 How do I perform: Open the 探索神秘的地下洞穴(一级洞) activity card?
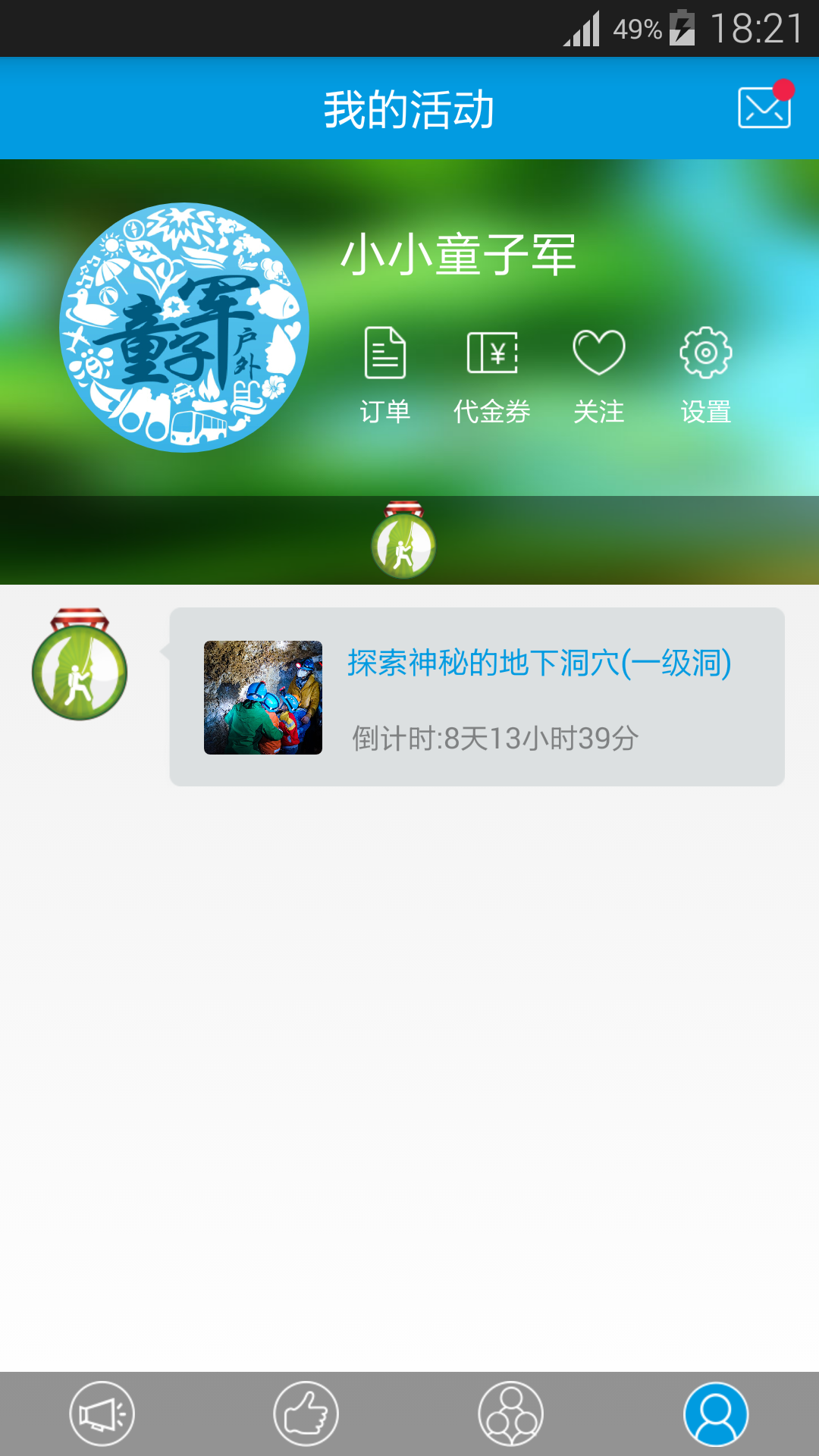coord(477,696)
